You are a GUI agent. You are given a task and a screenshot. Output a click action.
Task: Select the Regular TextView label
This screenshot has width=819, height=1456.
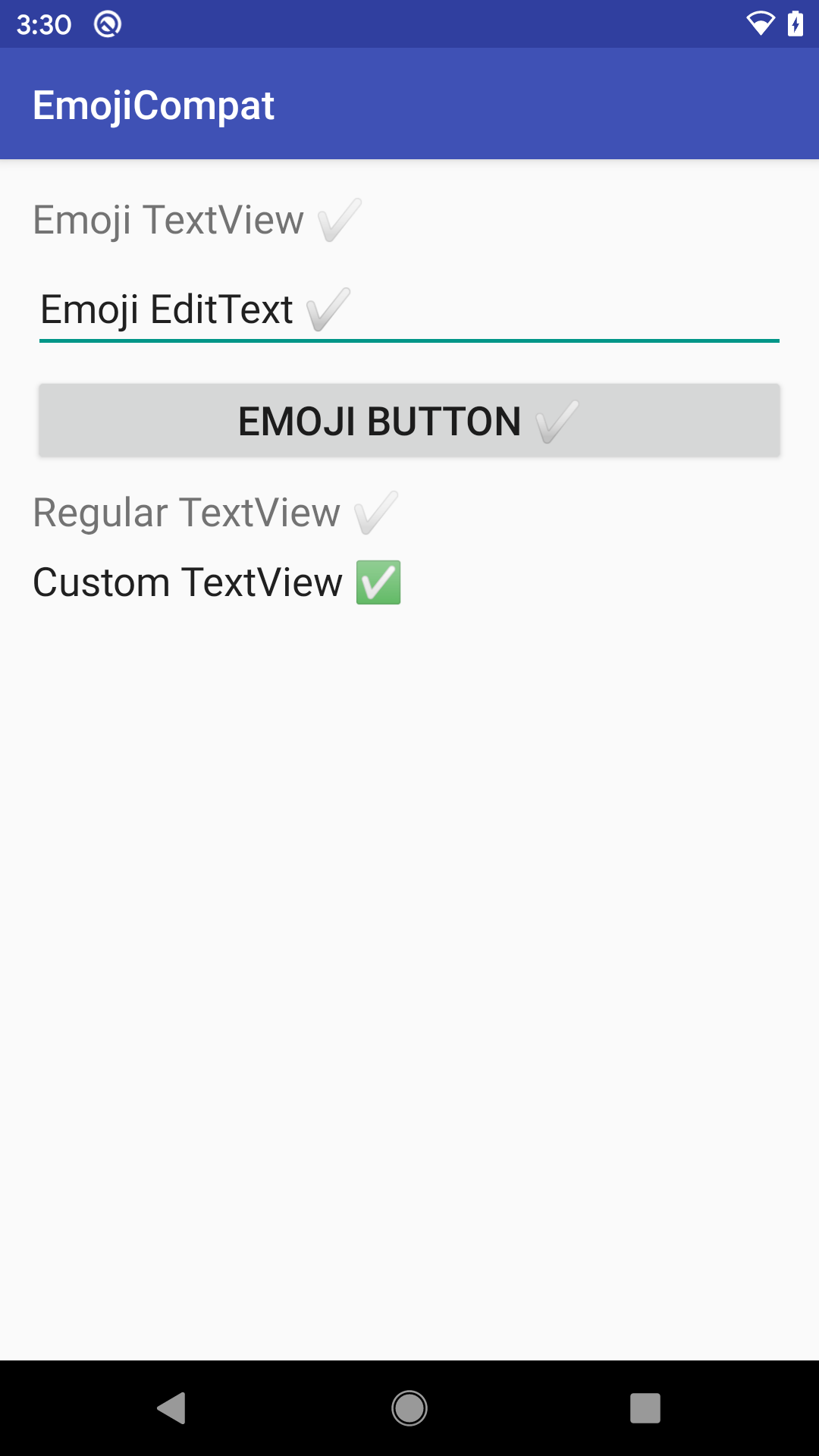pos(186,513)
